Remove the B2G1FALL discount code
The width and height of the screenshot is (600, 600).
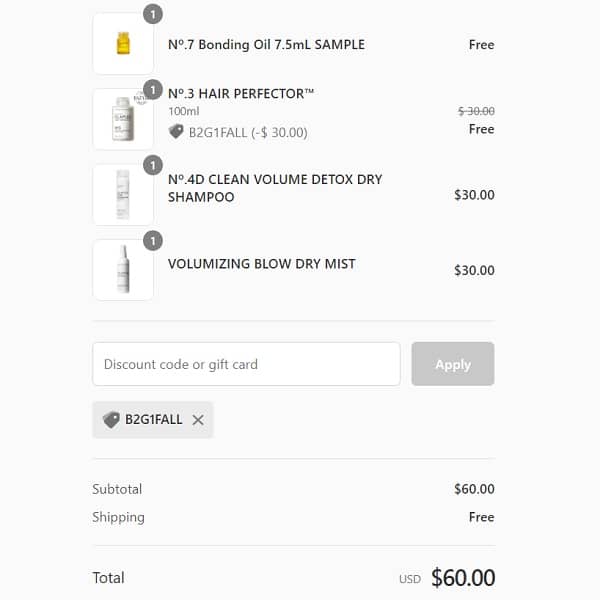(198, 420)
